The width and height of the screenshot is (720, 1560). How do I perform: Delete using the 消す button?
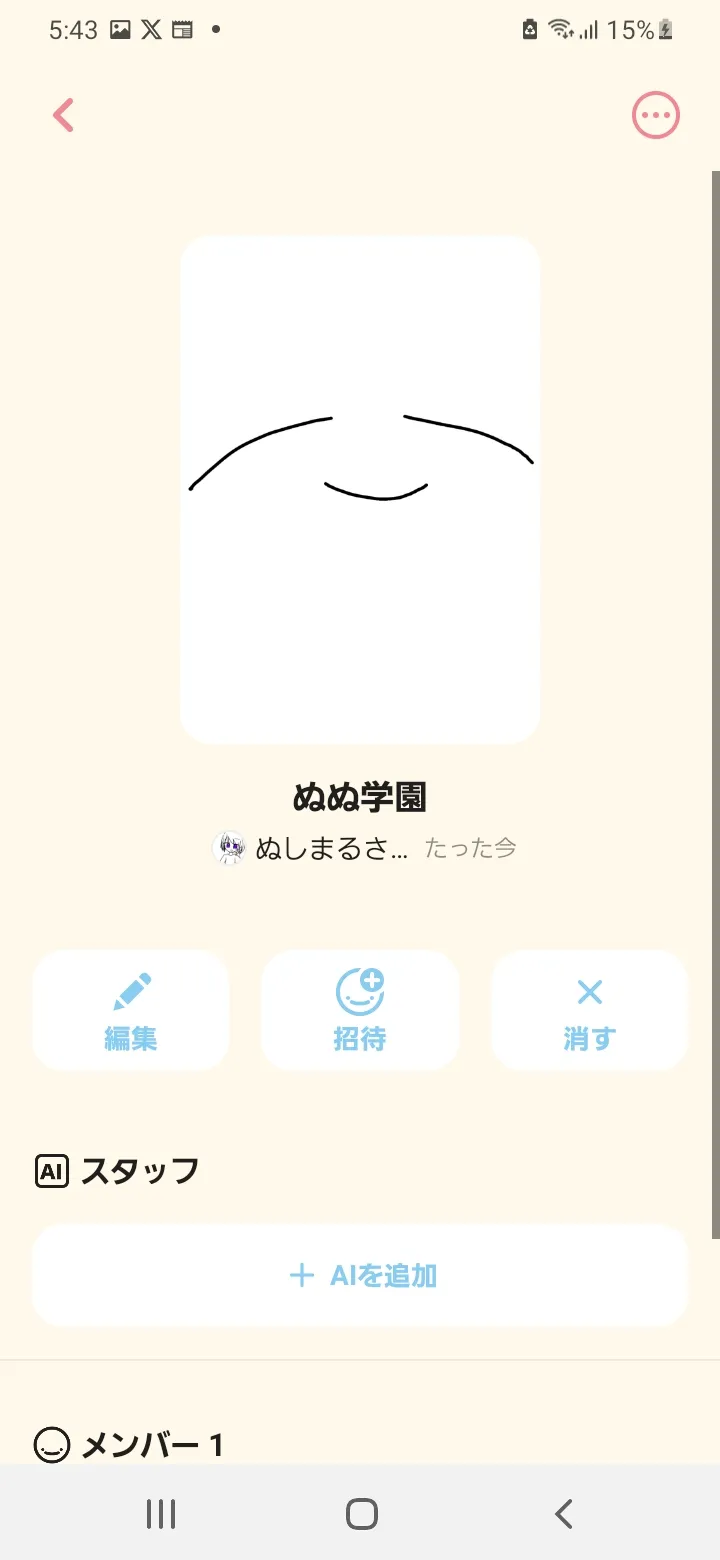click(589, 1010)
